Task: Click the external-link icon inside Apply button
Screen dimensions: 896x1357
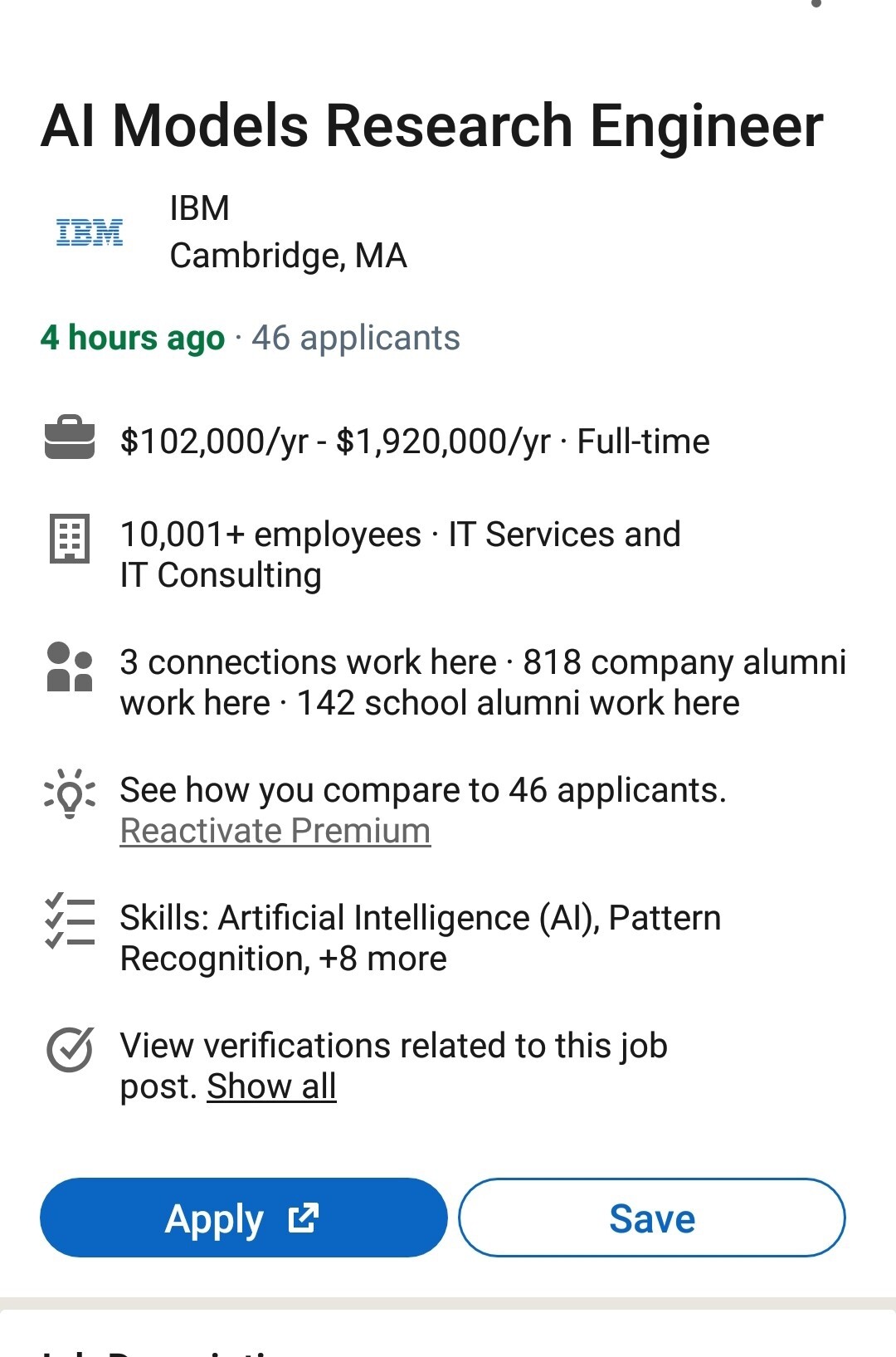Action: [x=303, y=1217]
